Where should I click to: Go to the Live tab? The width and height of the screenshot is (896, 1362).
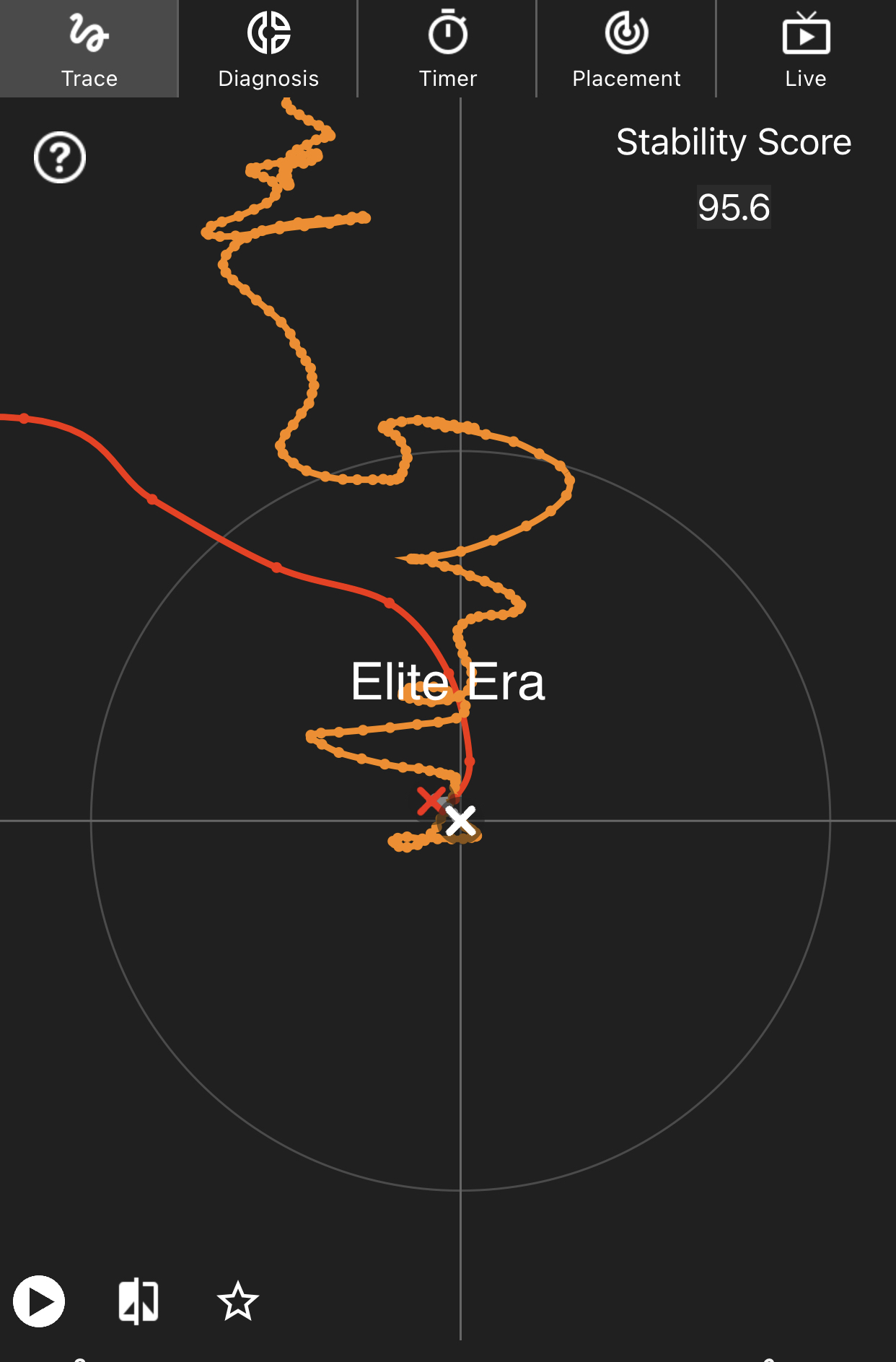pos(806,49)
